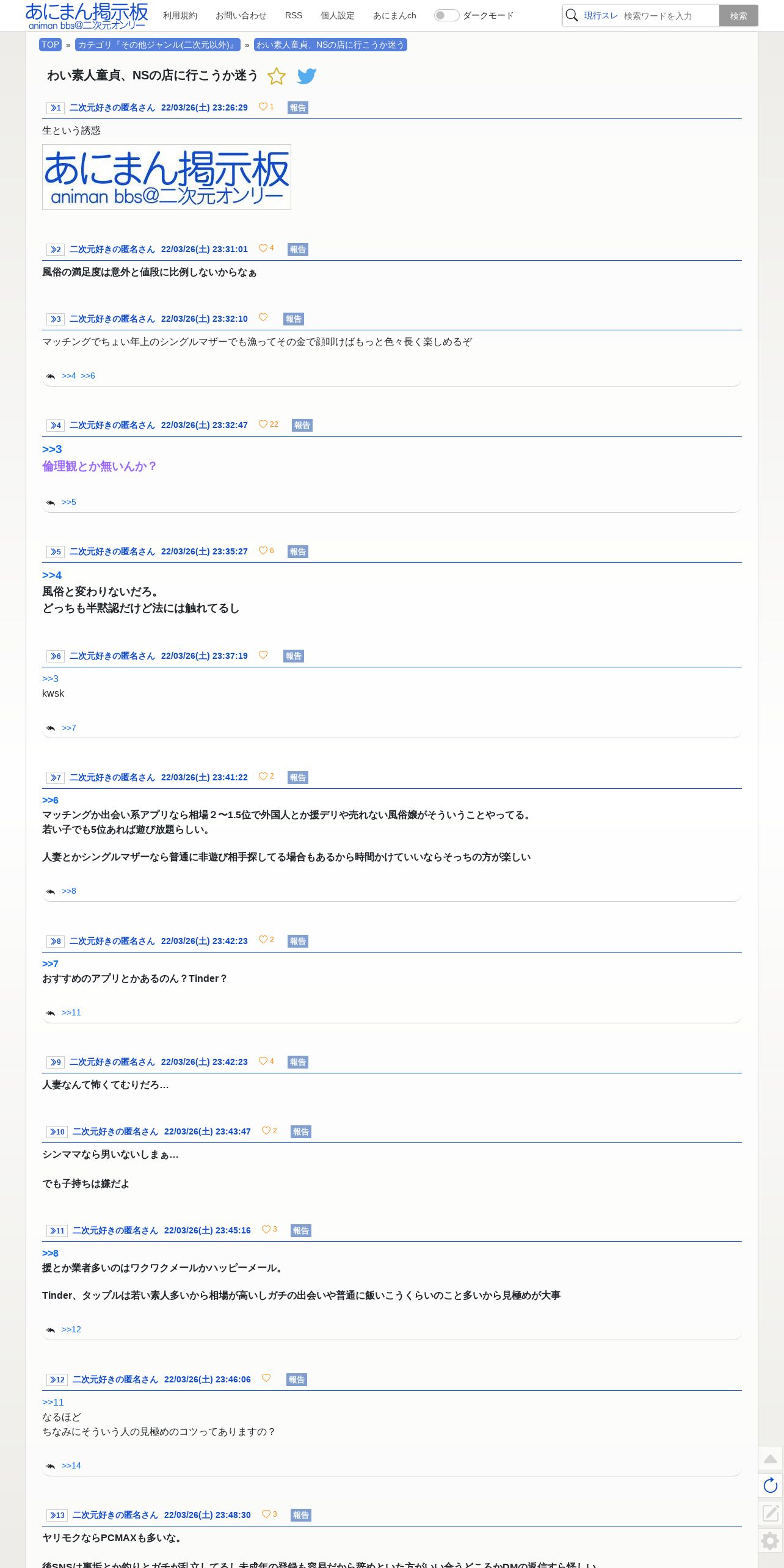The image size is (784, 1568).
Task: Follow the >>5 reply link under post 4
Action: (x=69, y=502)
